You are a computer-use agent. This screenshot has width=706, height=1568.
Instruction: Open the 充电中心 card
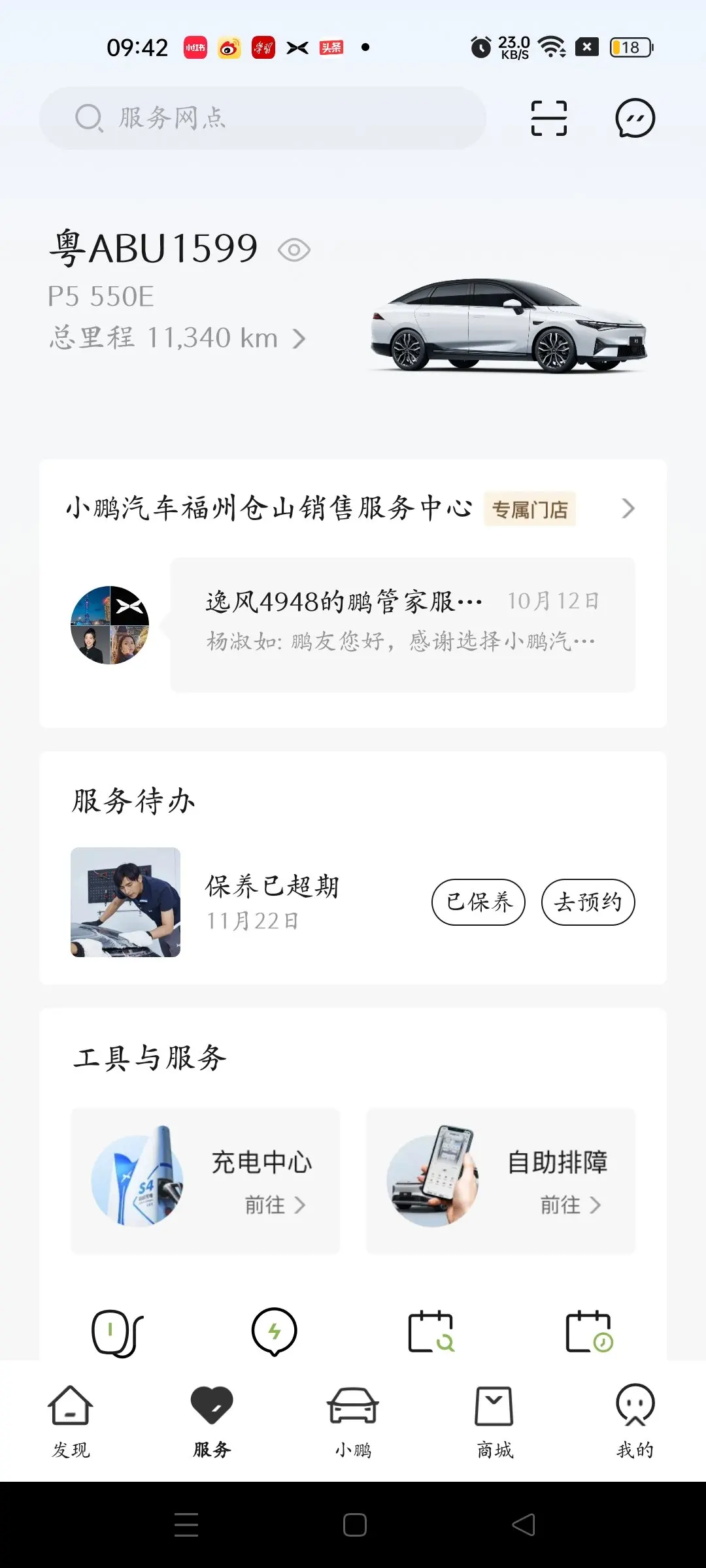[x=205, y=1181]
